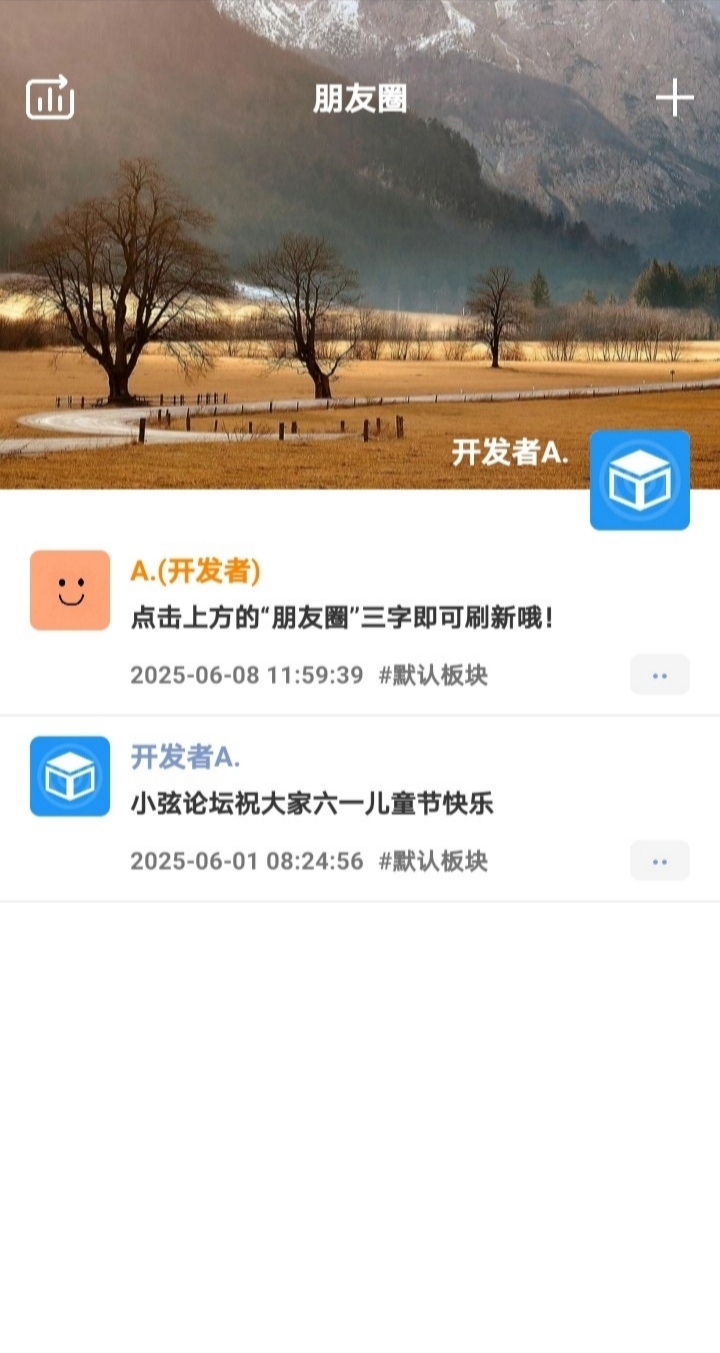Select #默认板块 tag on the 06-01 post
Image resolution: width=720 pixels, height=1353 pixels.
(433, 861)
